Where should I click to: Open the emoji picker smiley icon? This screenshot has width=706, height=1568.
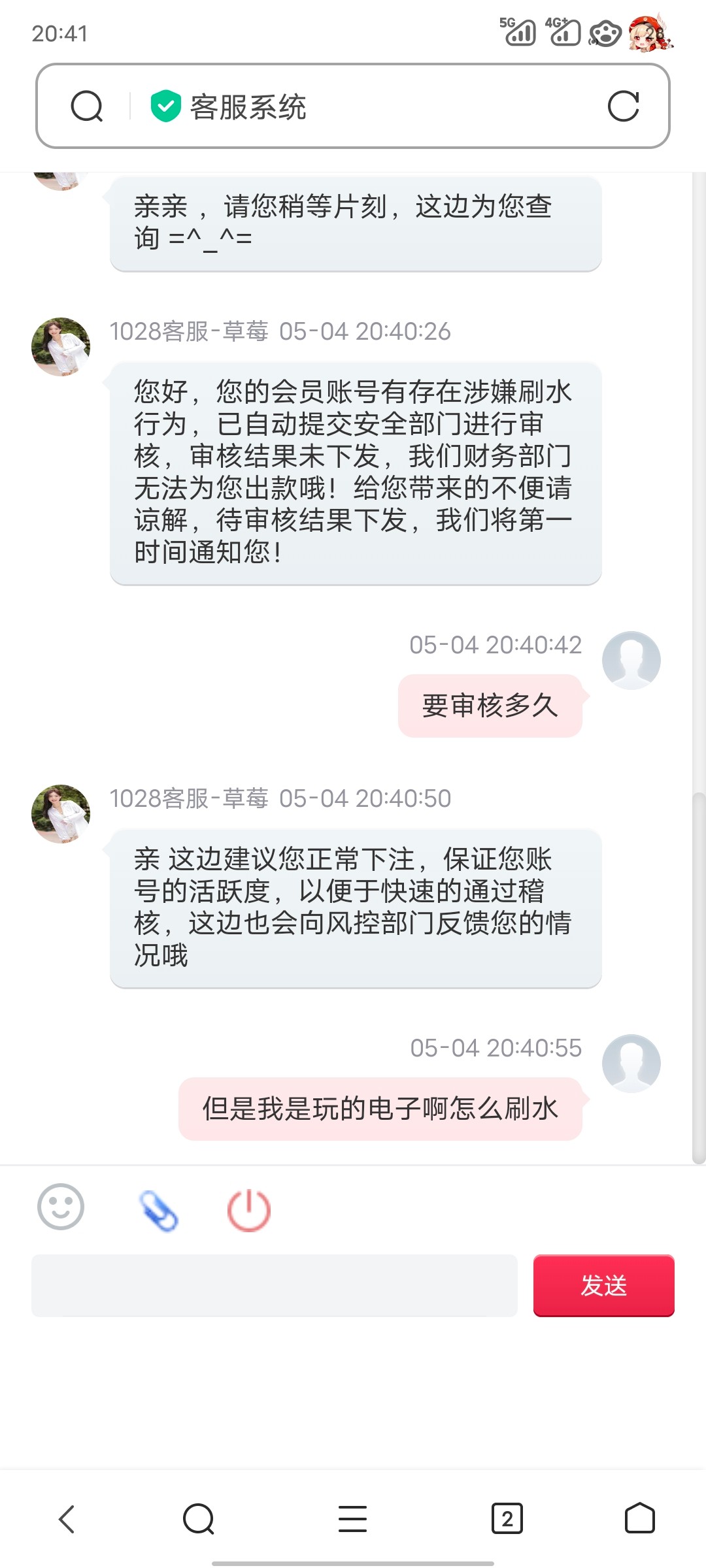tap(61, 1207)
